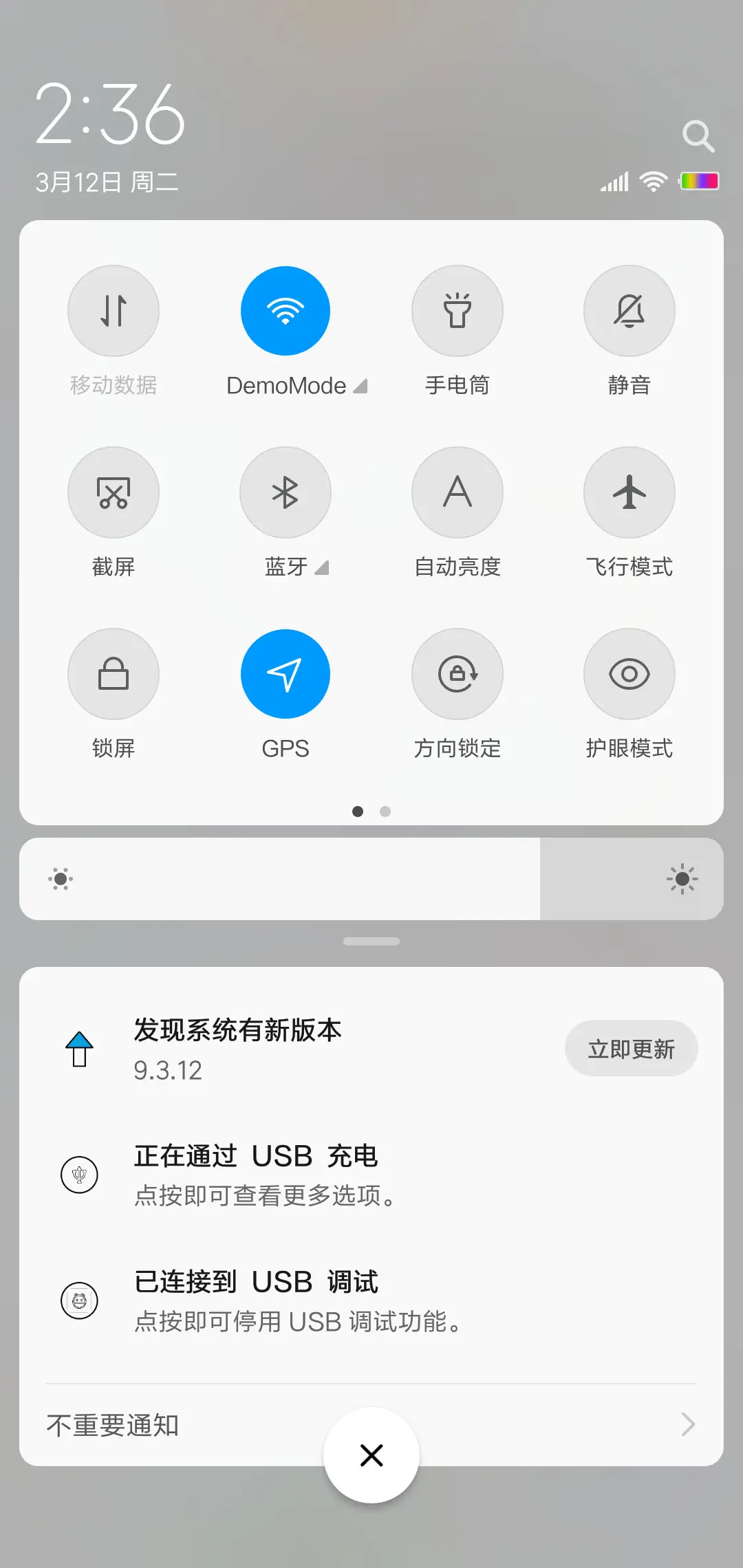Tap the USB charging notification icon

tap(80, 1175)
